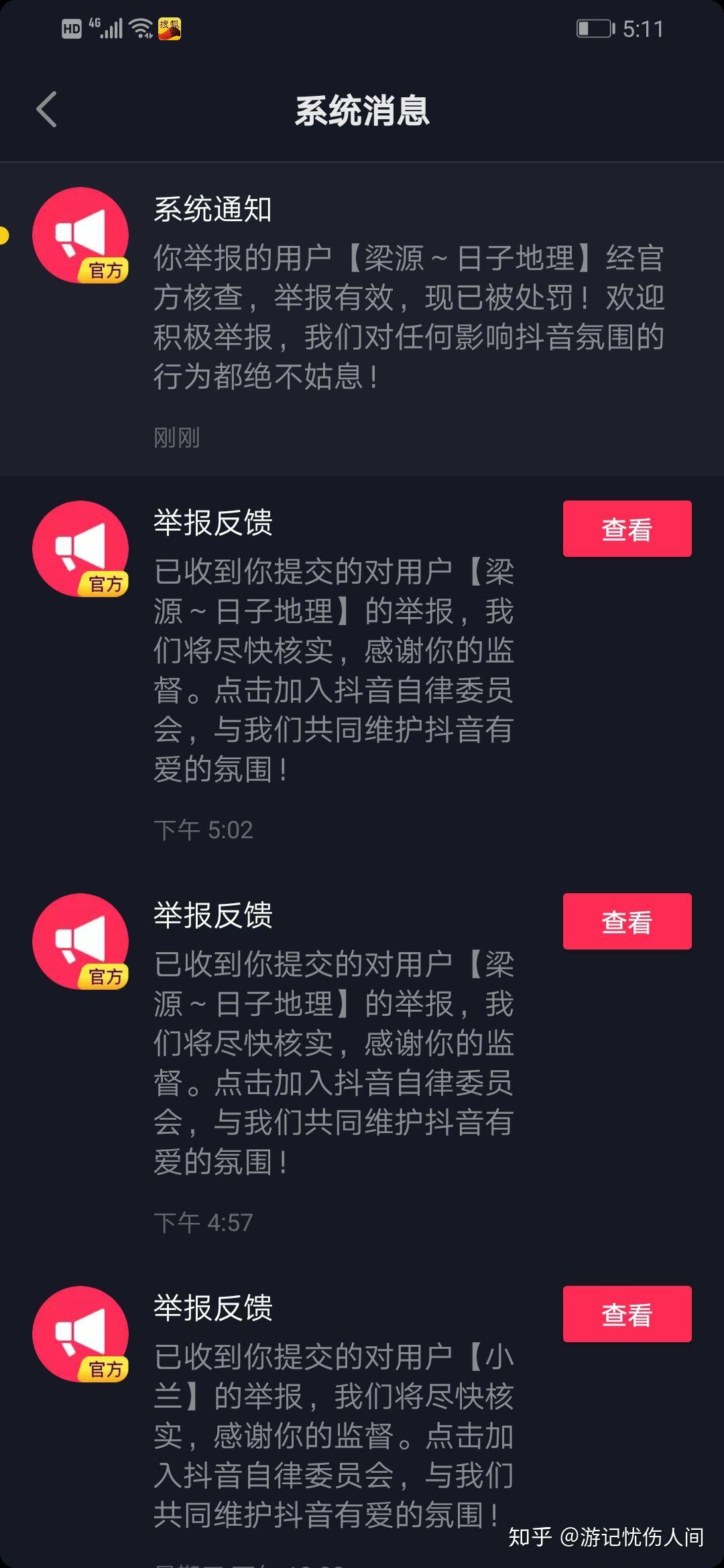
Task: Tap 查看 on the 下午 5:02 report feedback
Action: tap(627, 529)
